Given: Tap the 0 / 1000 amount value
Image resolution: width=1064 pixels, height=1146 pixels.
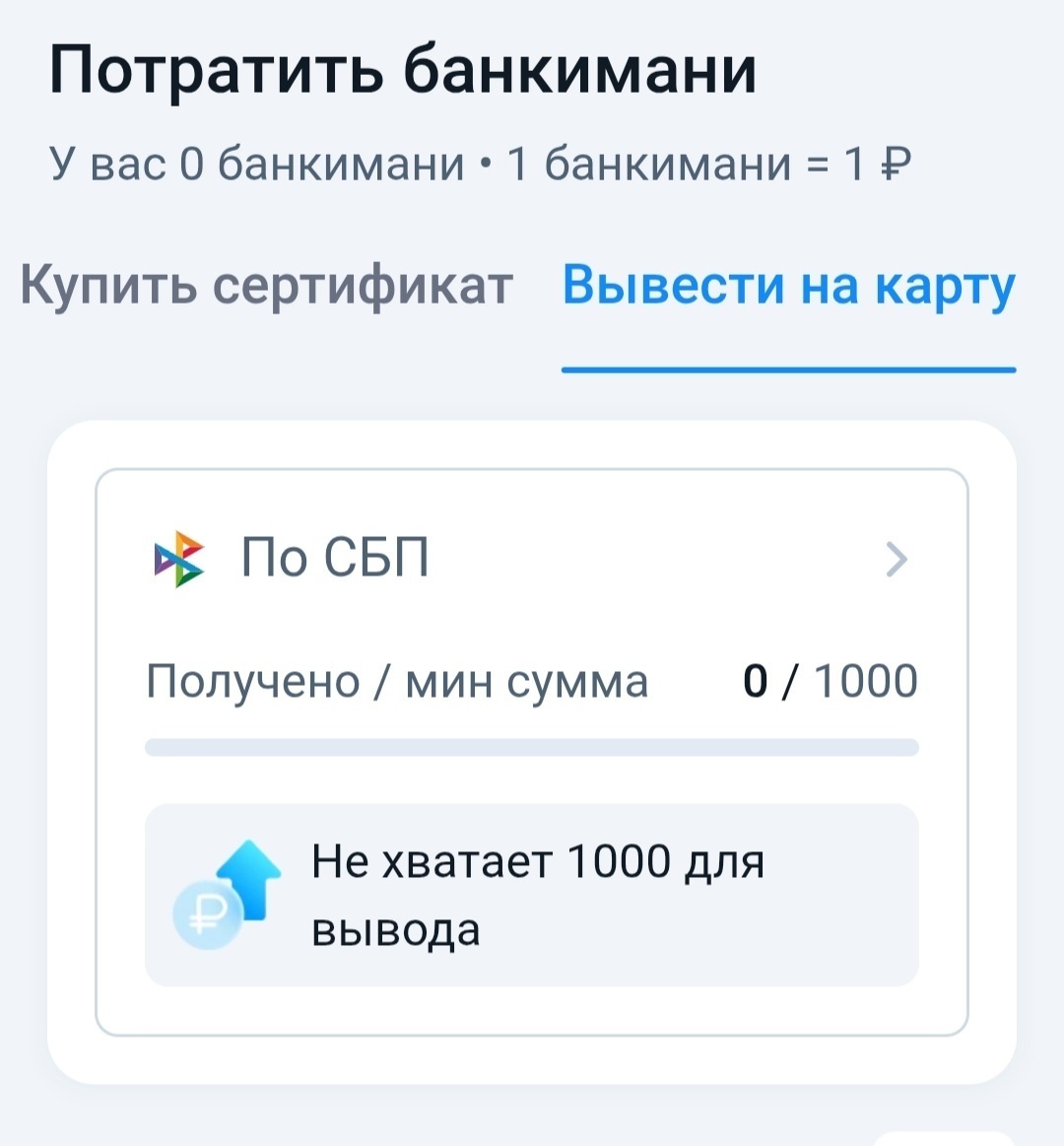Looking at the screenshot, I should pyautogui.click(x=831, y=680).
